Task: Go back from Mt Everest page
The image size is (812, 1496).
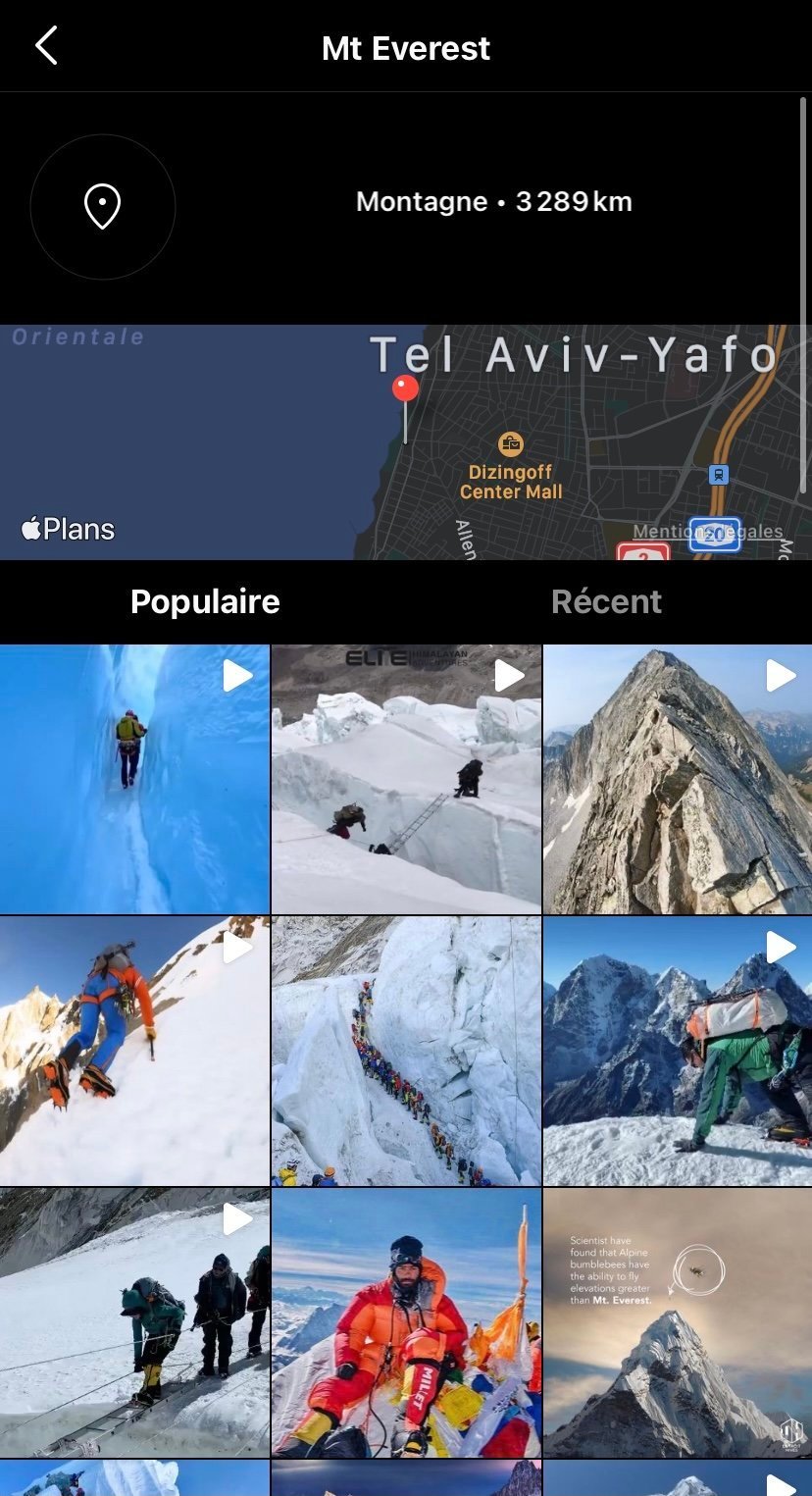Action: [x=46, y=46]
